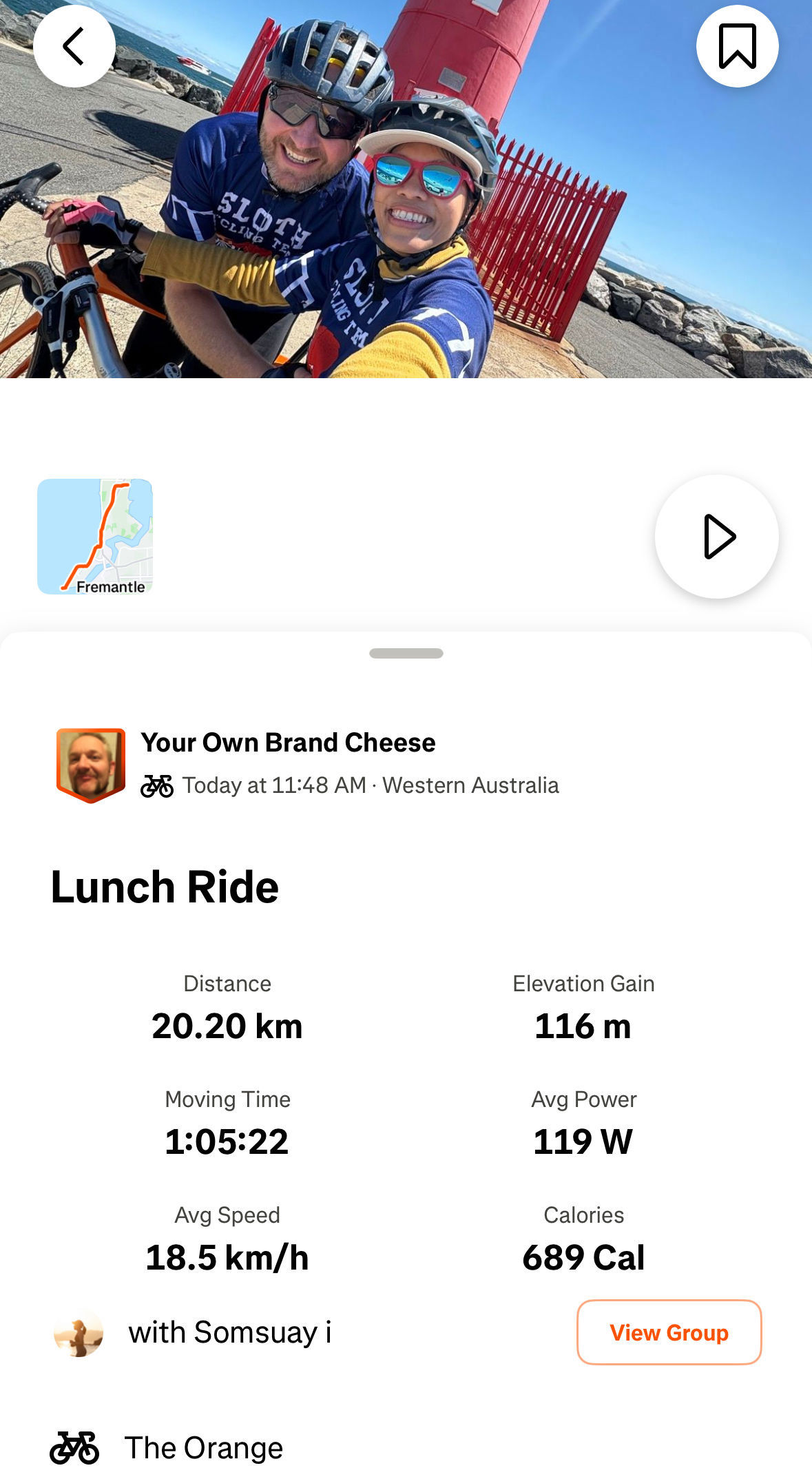Image resolution: width=812 pixels, height=1479 pixels.
Task: Play the activity flyover
Action: coord(716,536)
